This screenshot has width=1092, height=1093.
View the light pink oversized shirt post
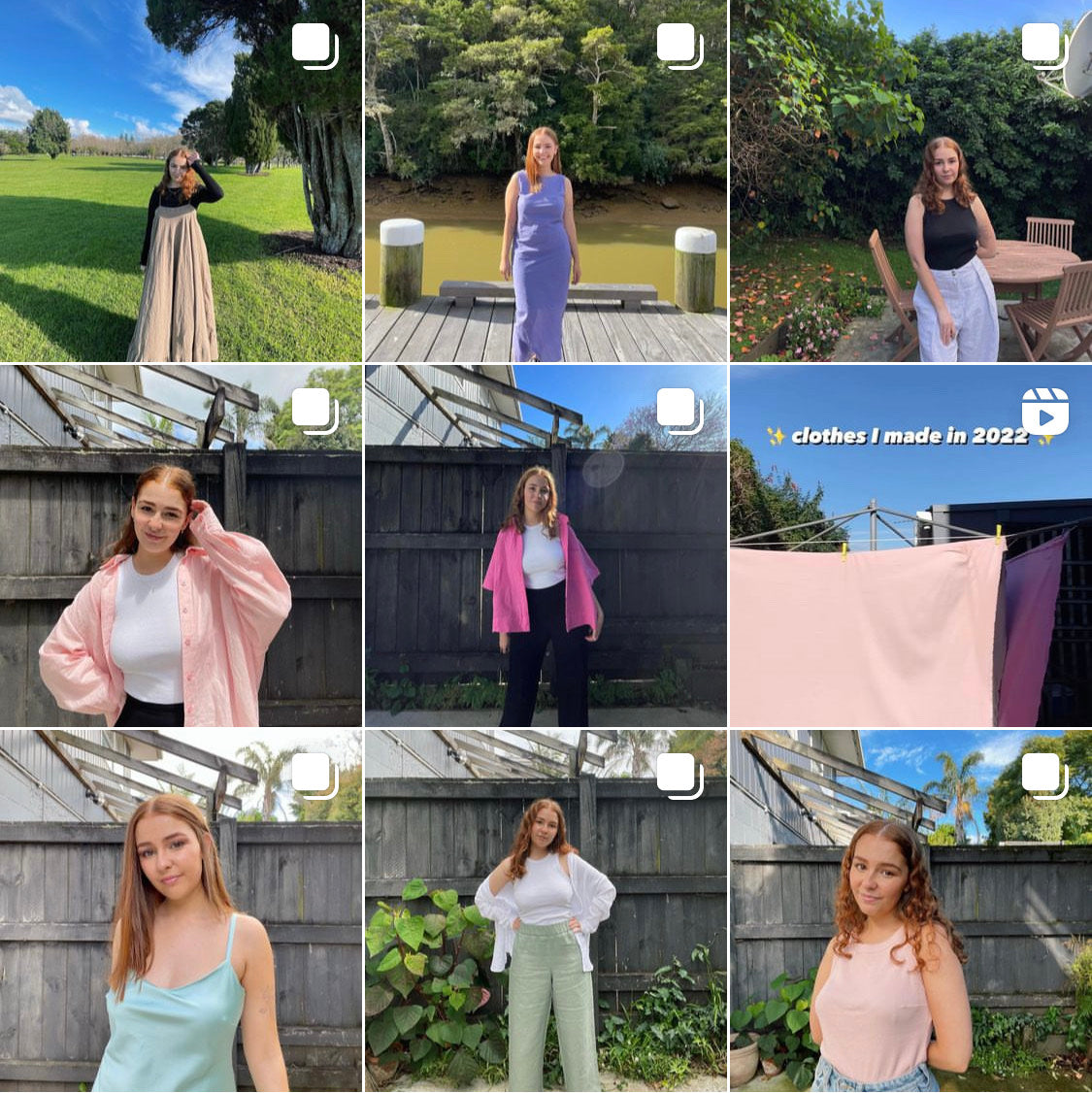point(181,546)
